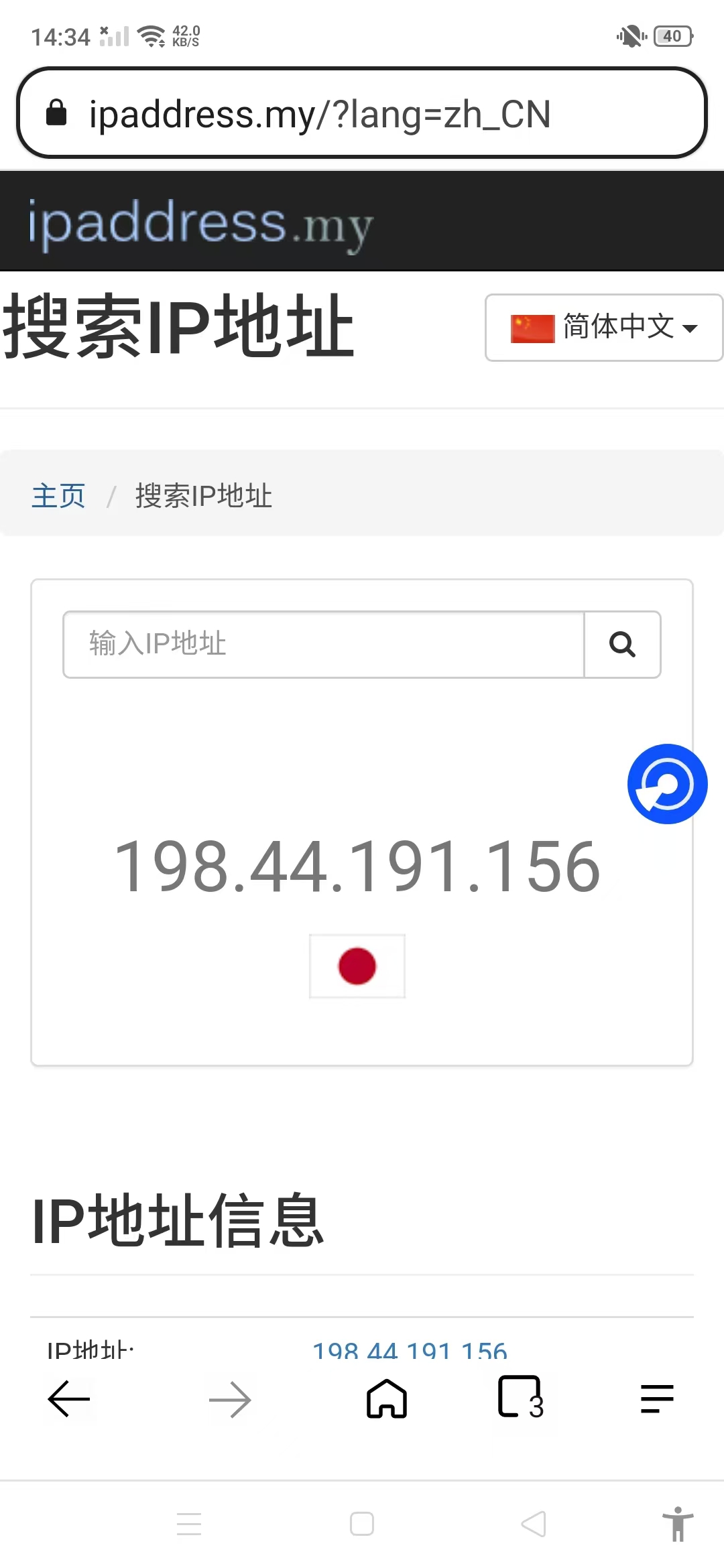Go forward to the next page
Image resolution: width=724 pixels, height=1568 pixels.
point(230,1399)
